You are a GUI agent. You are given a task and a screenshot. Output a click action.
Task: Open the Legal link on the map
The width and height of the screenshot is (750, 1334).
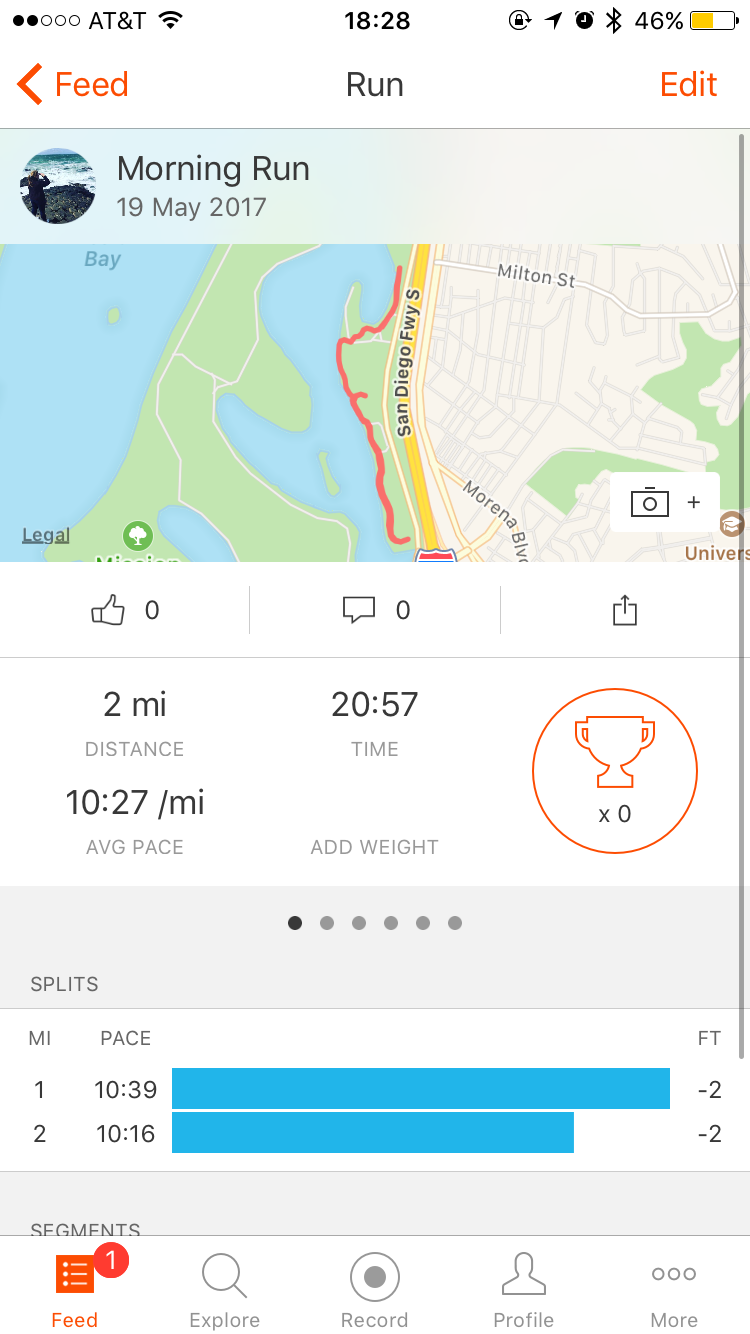[x=46, y=536]
